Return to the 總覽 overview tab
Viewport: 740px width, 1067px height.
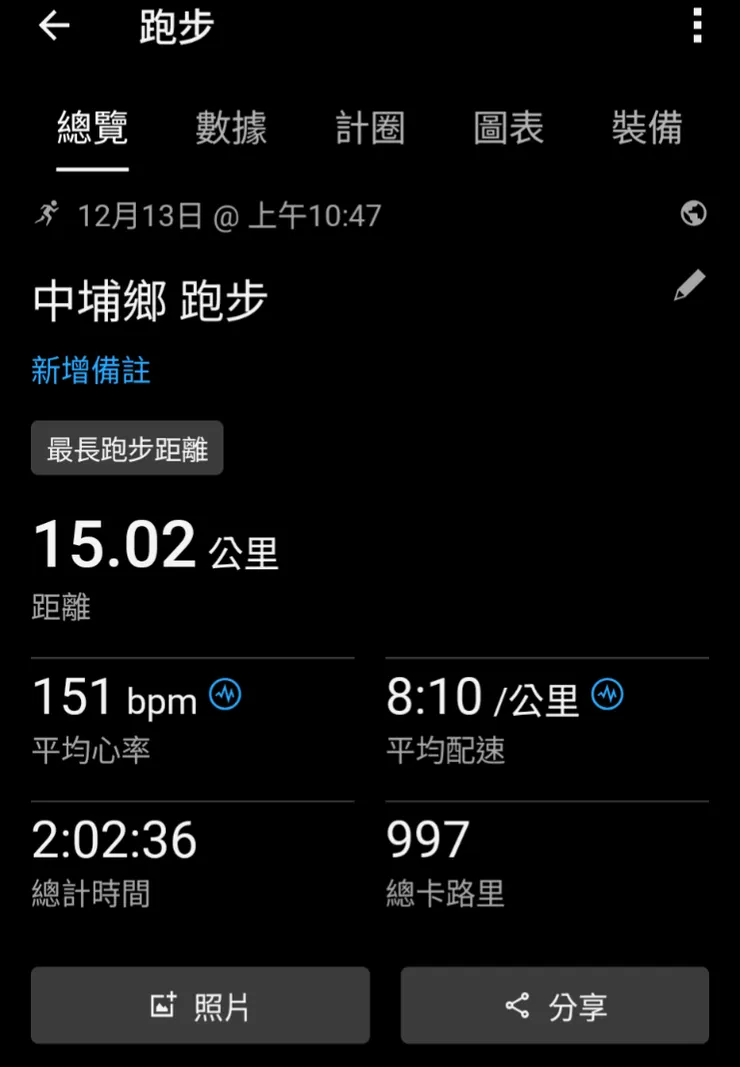coord(92,130)
